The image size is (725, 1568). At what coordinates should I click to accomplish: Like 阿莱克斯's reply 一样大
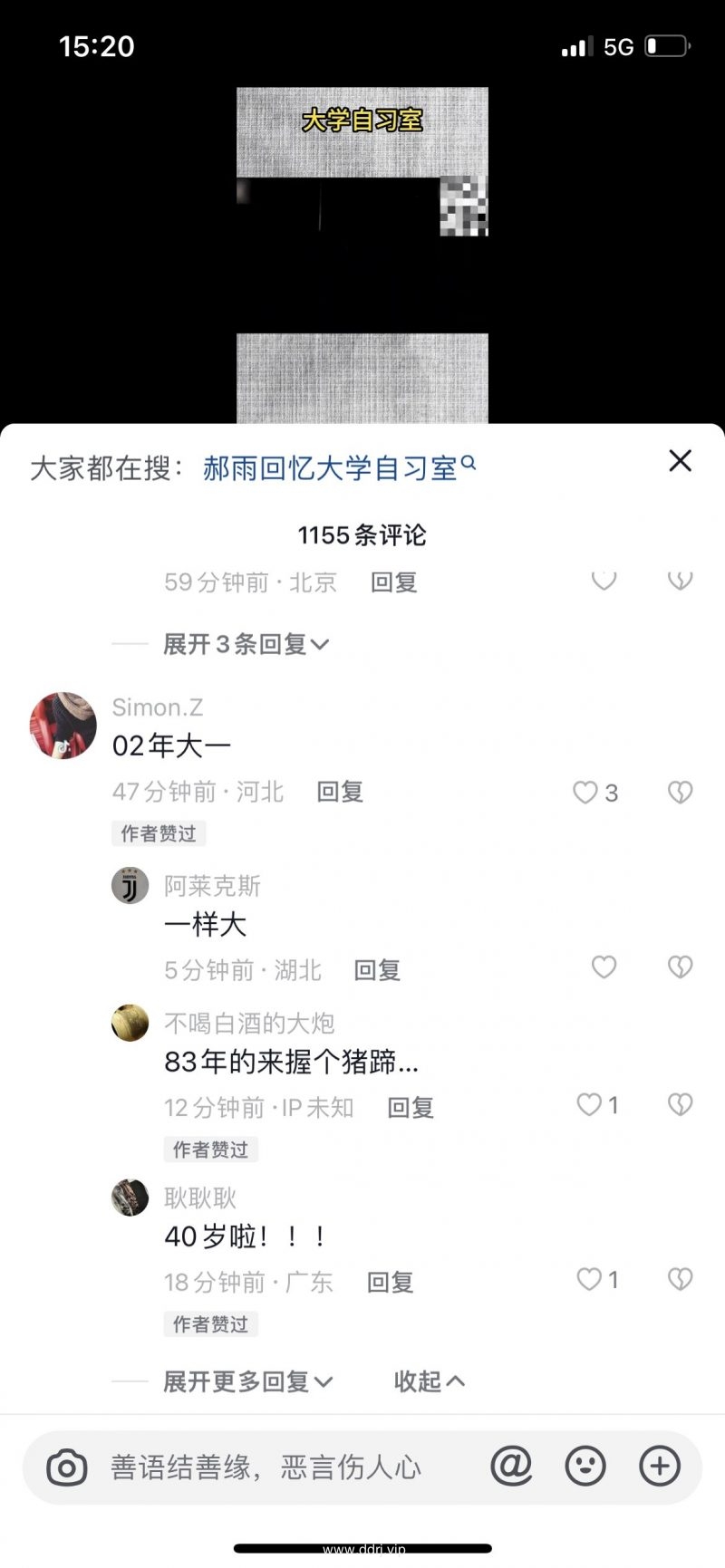pyautogui.click(x=604, y=967)
